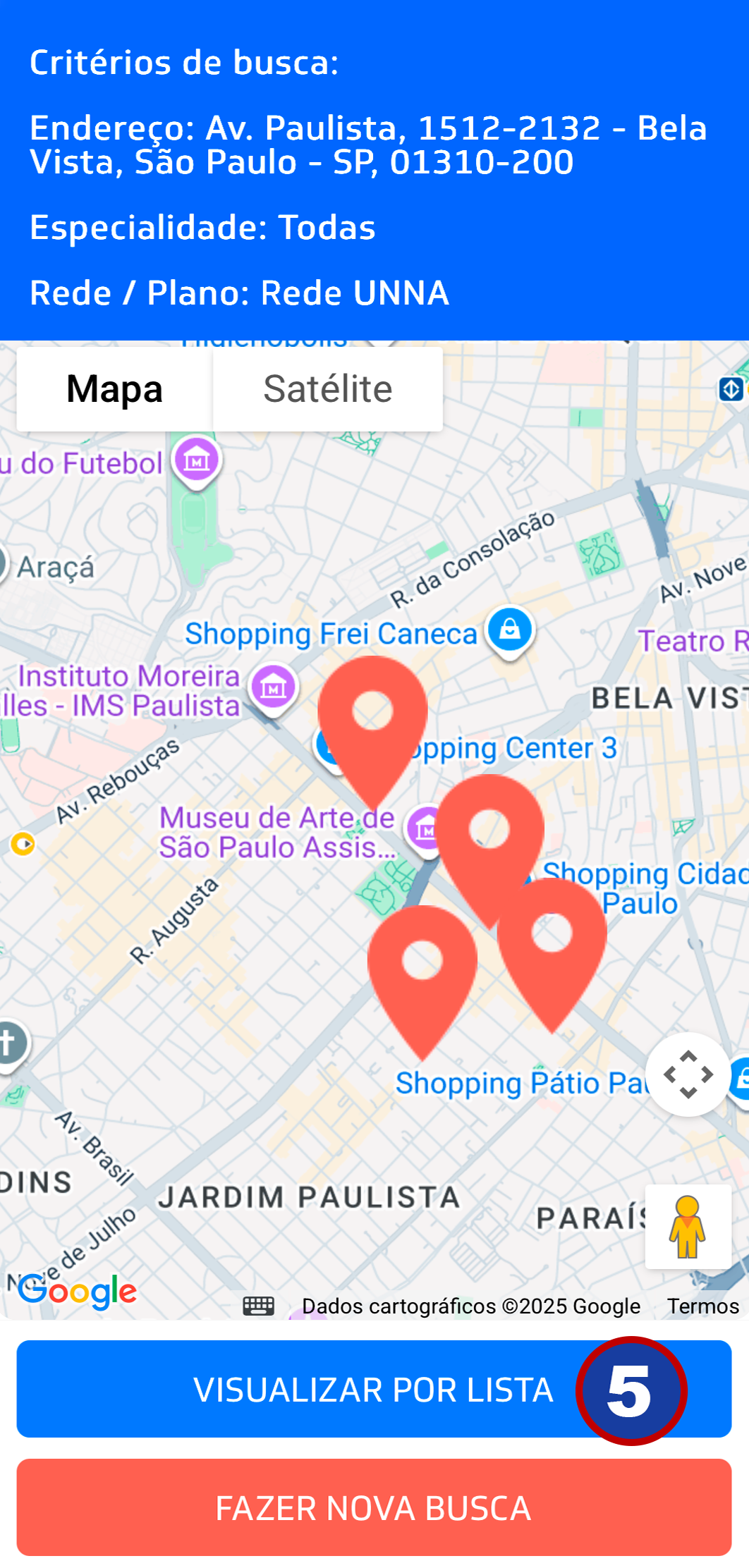
Task: Tap Shopping Frei Caneca place marker
Action: [x=510, y=629]
